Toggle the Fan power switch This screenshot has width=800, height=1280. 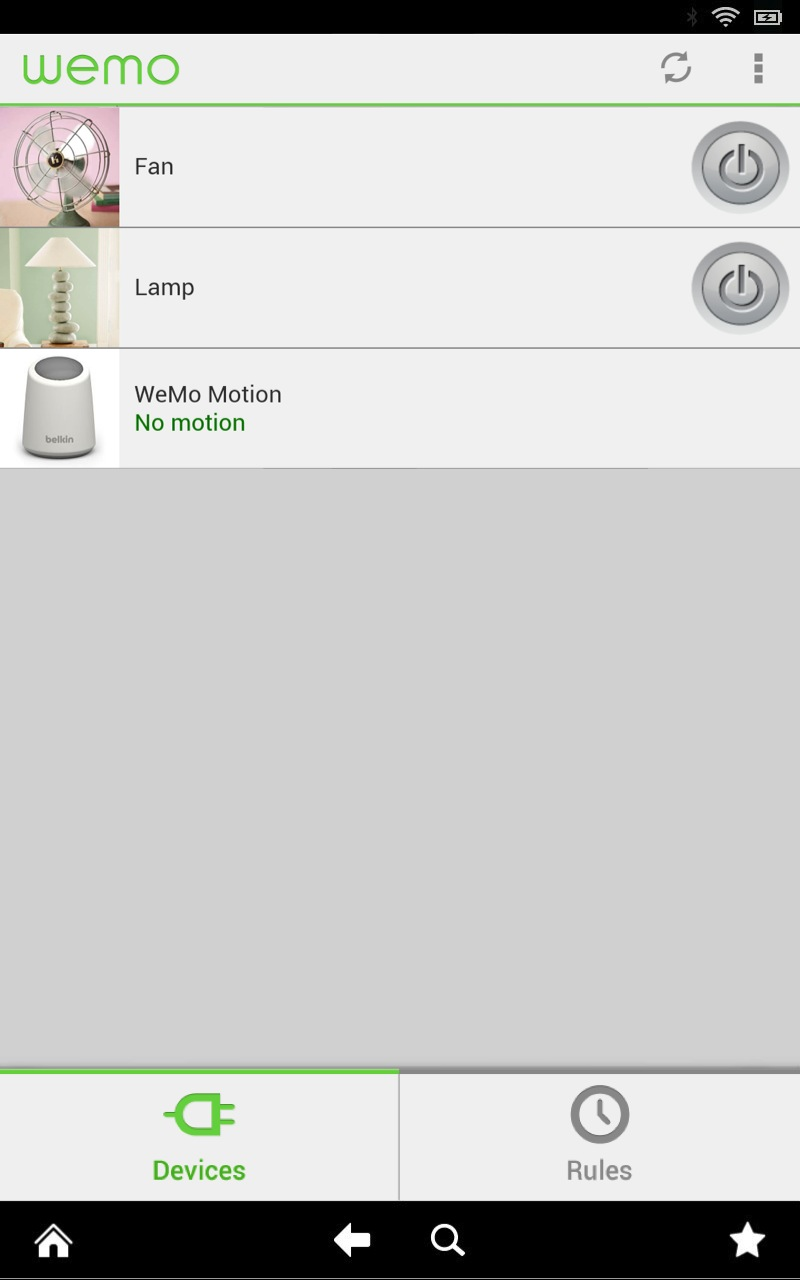click(740, 167)
